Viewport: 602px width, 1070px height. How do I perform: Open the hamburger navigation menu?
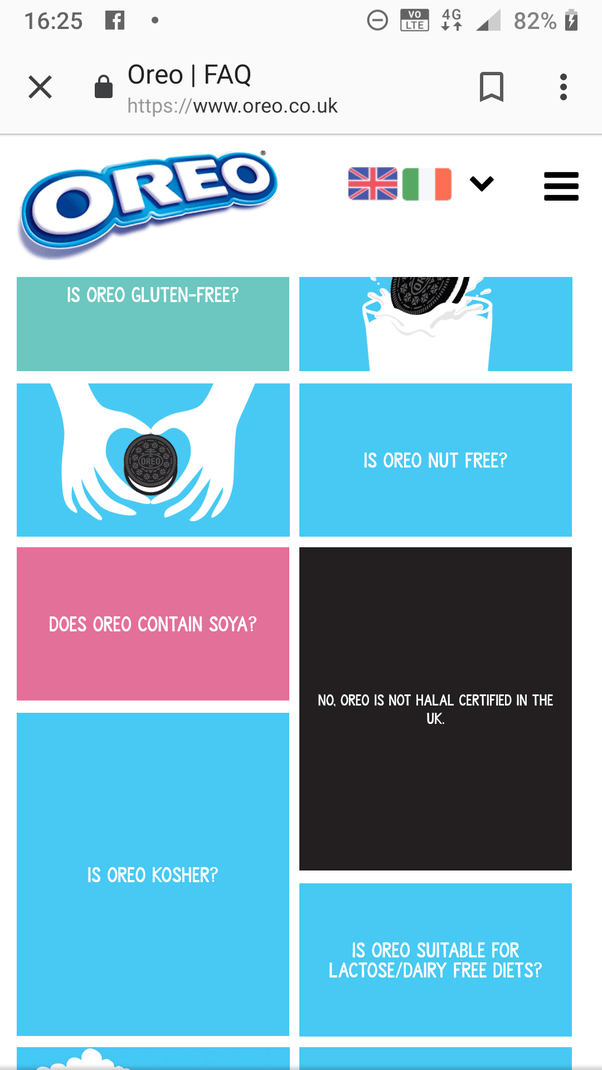click(x=561, y=186)
